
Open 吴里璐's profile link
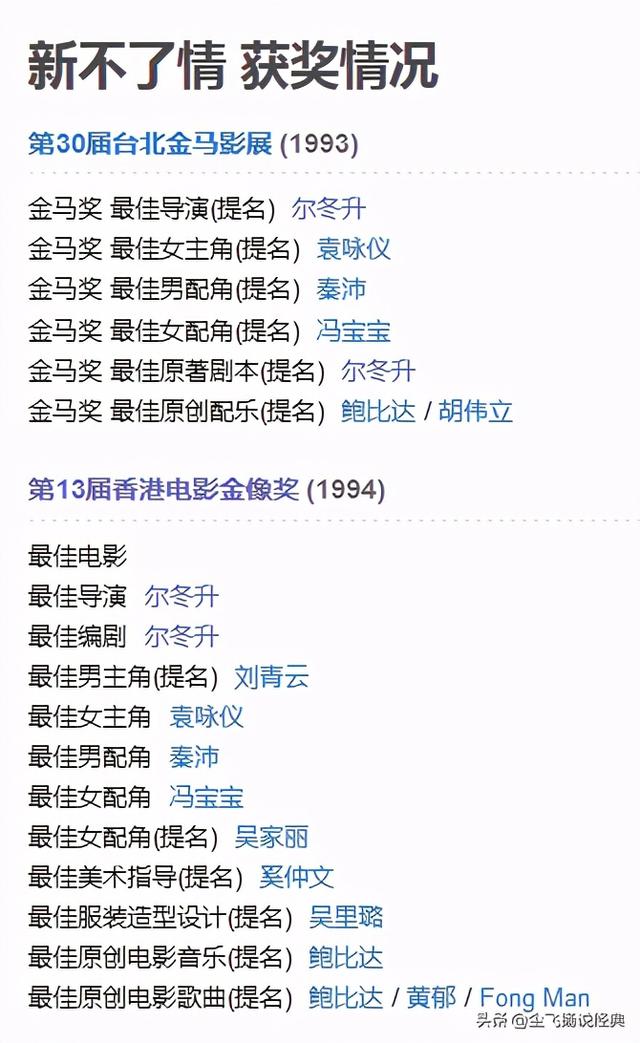(346, 918)
